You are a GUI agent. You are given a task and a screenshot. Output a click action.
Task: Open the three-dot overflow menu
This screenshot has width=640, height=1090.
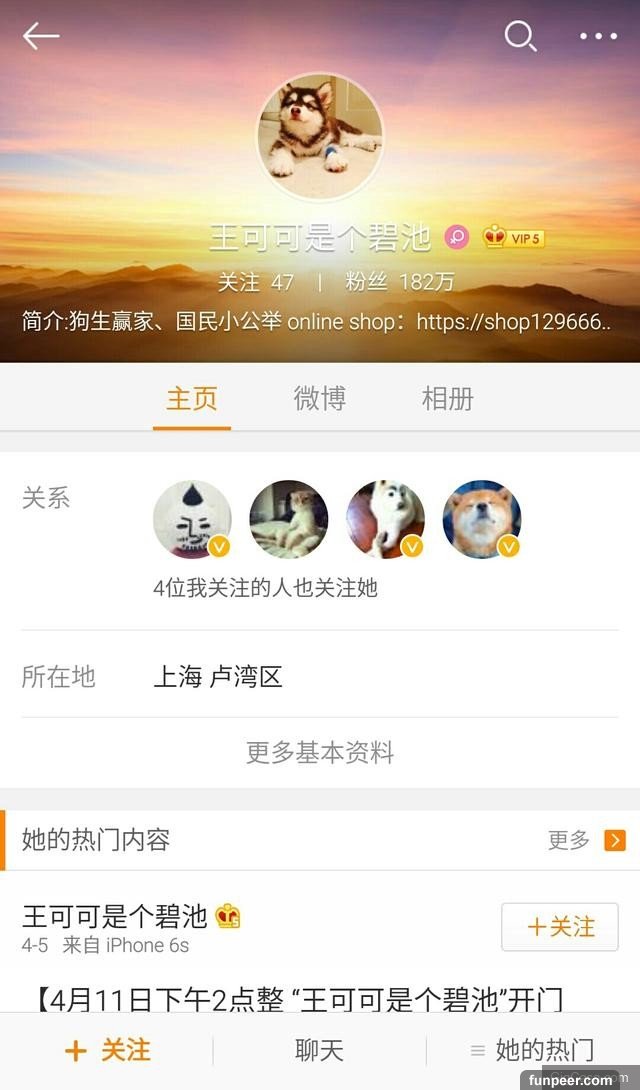[x=598, y=37]
